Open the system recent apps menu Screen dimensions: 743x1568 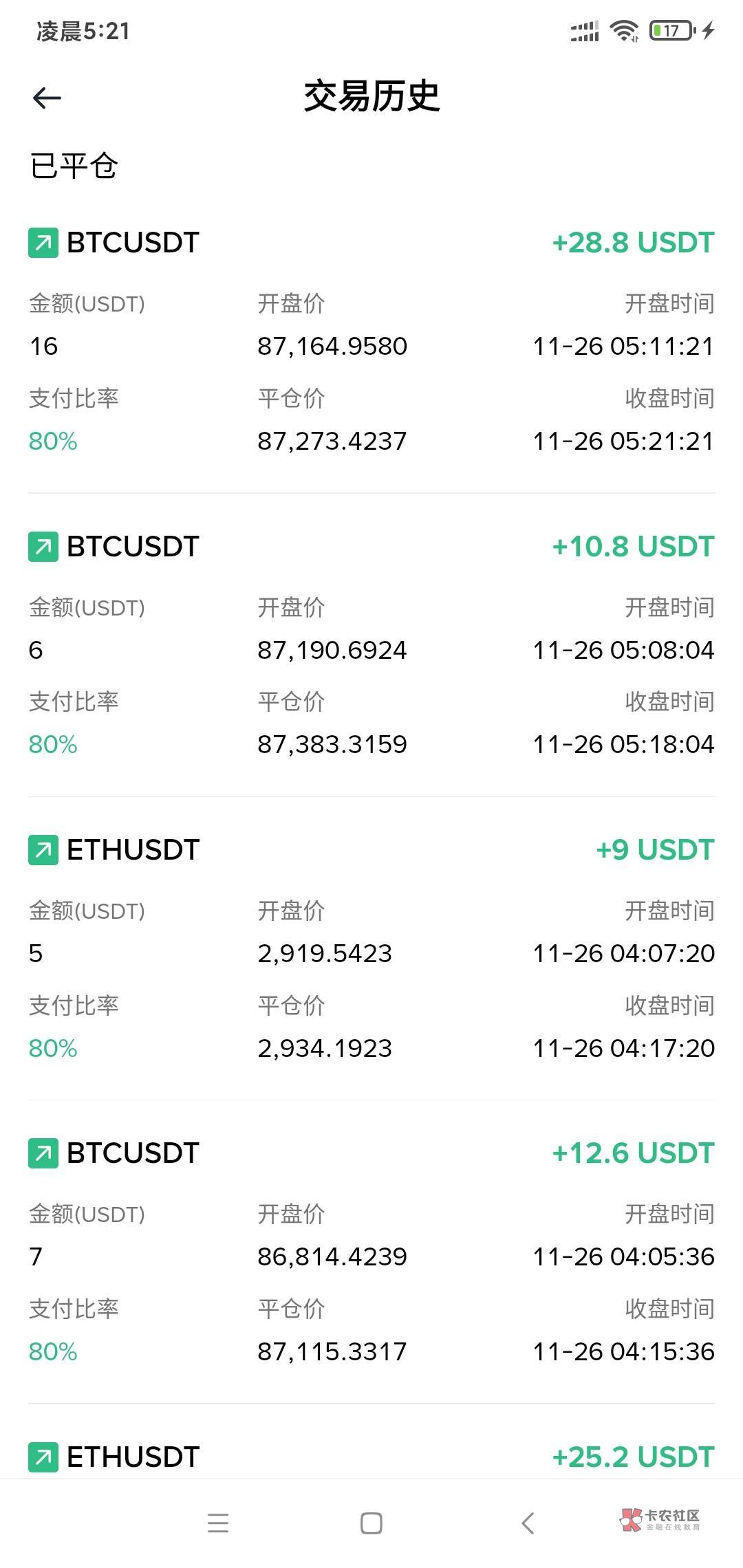click(218, 1523)
